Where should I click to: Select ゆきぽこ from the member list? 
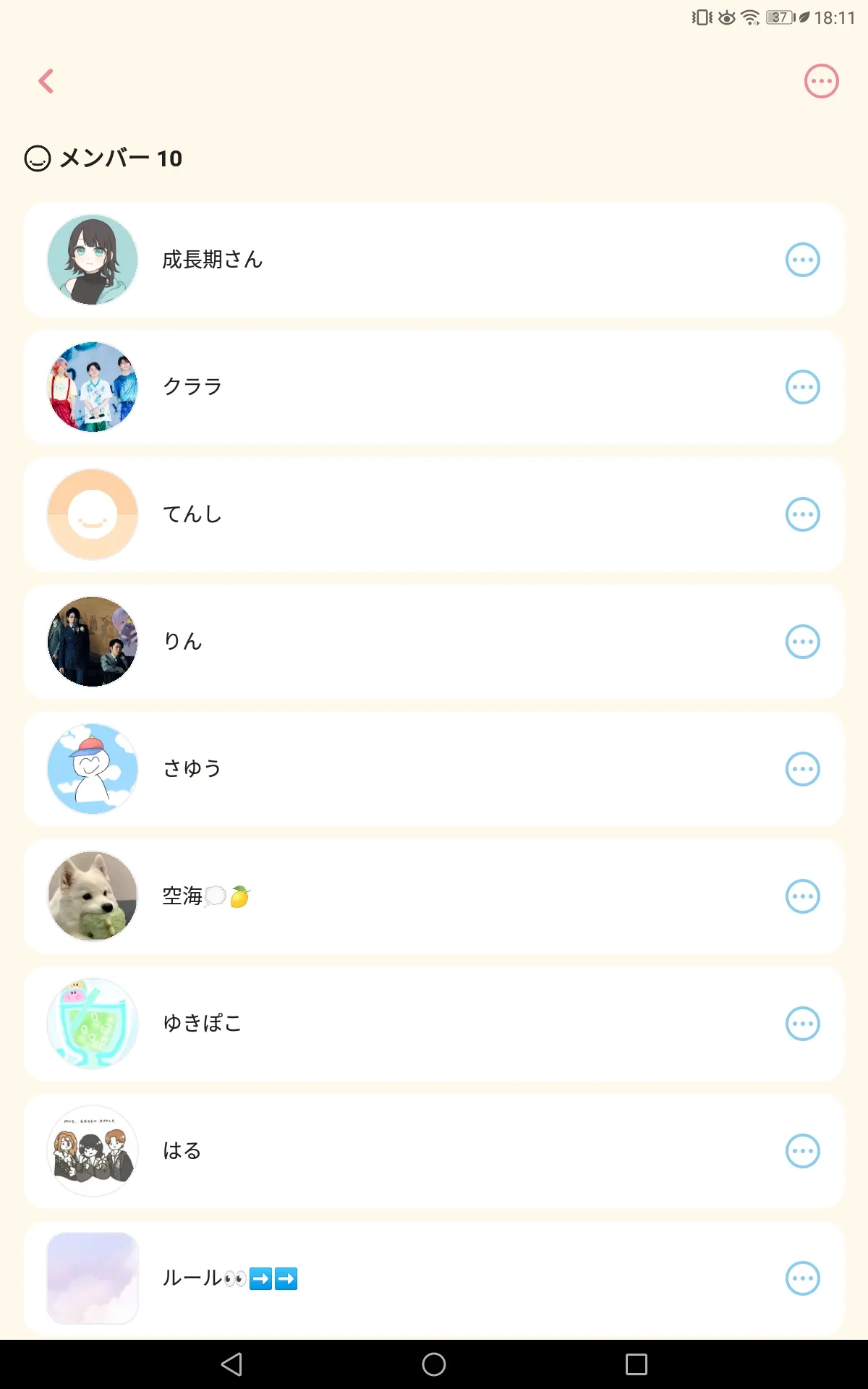coord(203,1024)
